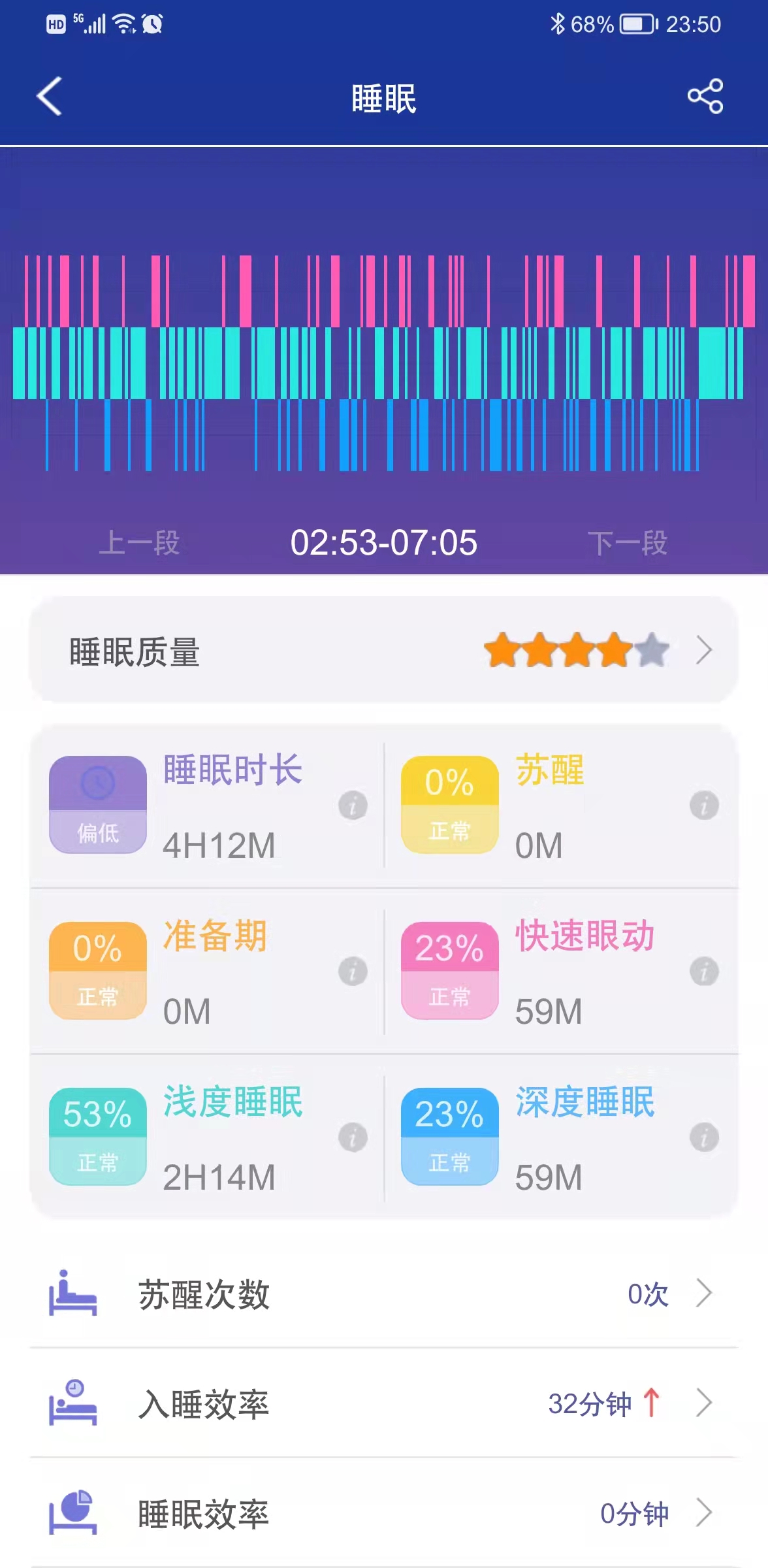The height and width of the screenshot is (1568, 768).
Task: Switch to the previous segment 上一段
Action: [142, 542]
